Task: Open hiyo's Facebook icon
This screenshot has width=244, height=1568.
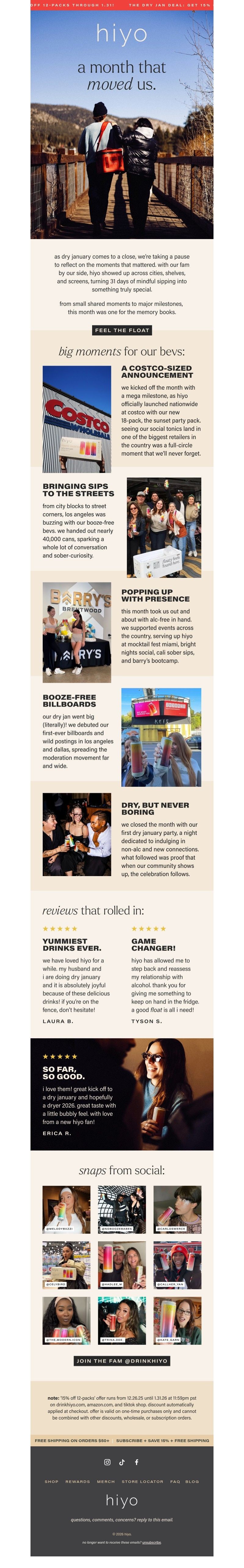Action: (x=136, y=1462)
